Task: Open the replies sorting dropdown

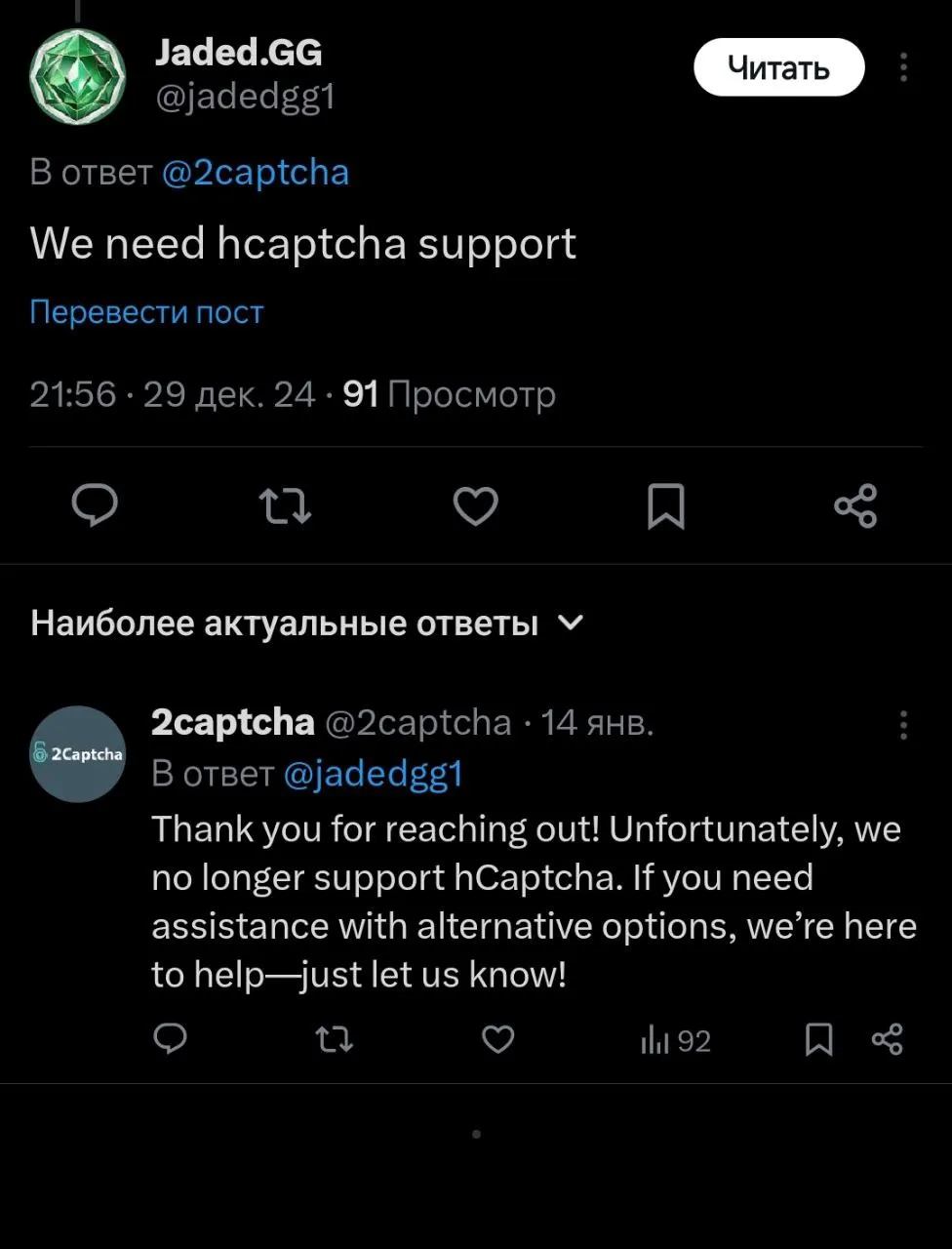Action: (x=572, y=623)
